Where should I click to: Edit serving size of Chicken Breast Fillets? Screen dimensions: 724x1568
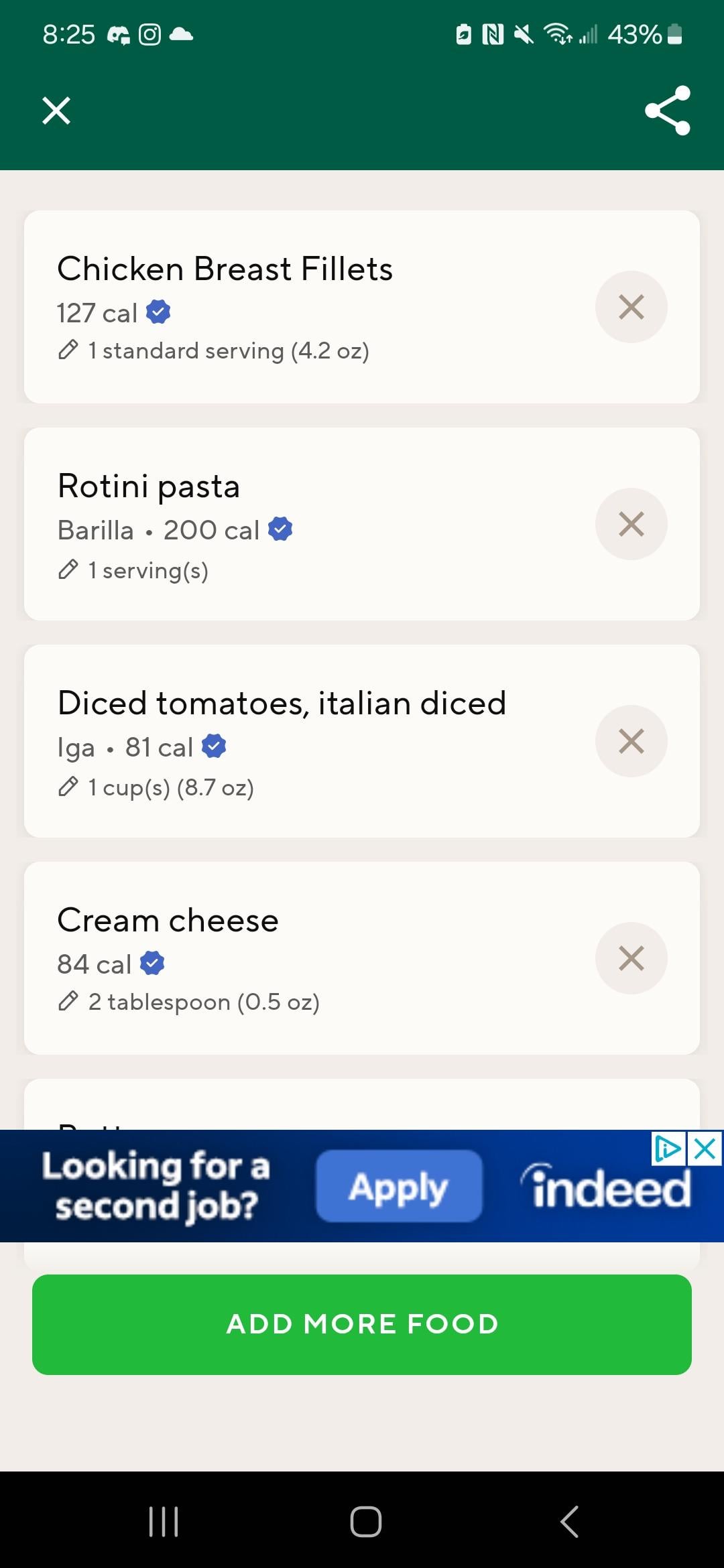click(213, 350)
